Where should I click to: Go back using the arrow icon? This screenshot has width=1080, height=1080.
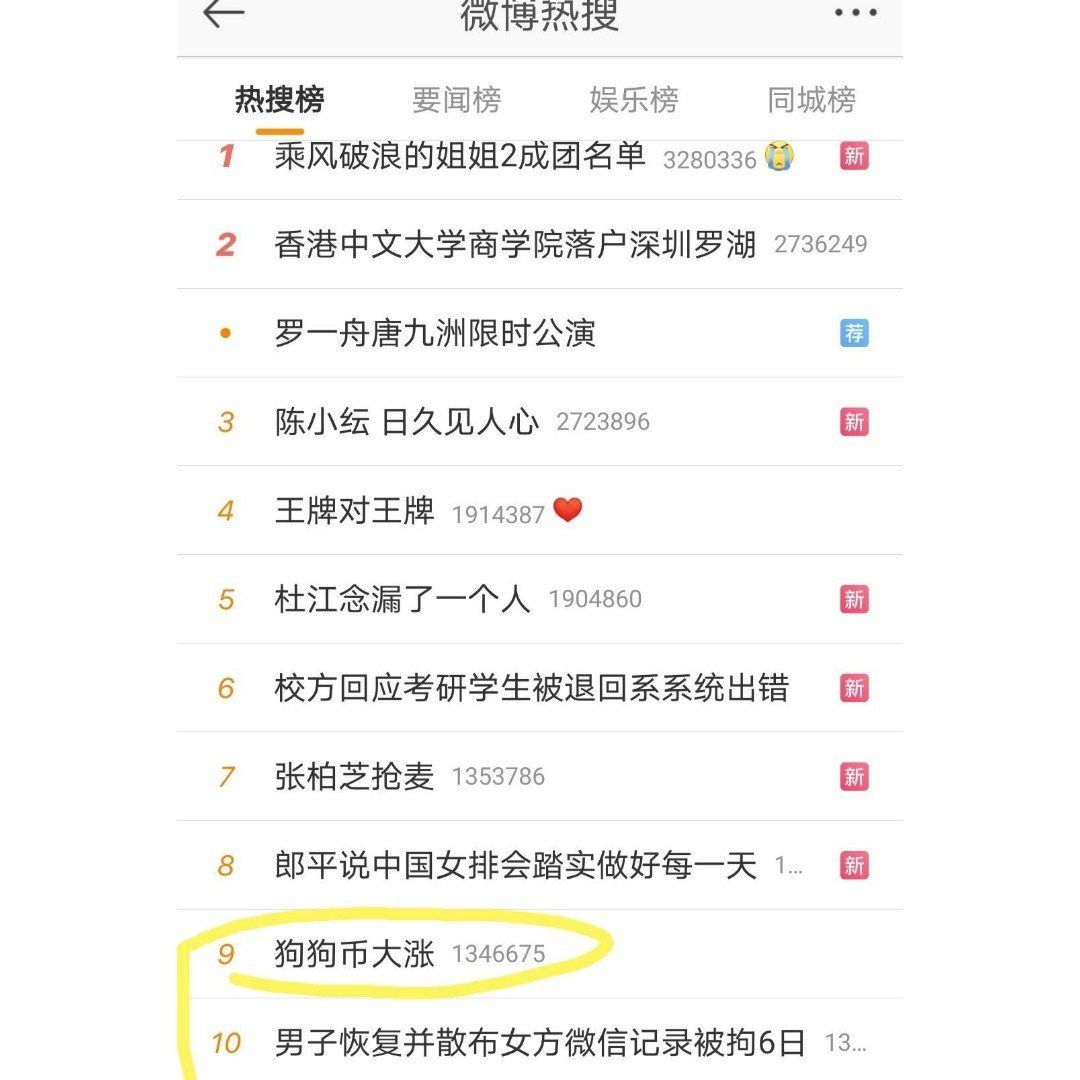pyautogui.click(x=224, y=14)
